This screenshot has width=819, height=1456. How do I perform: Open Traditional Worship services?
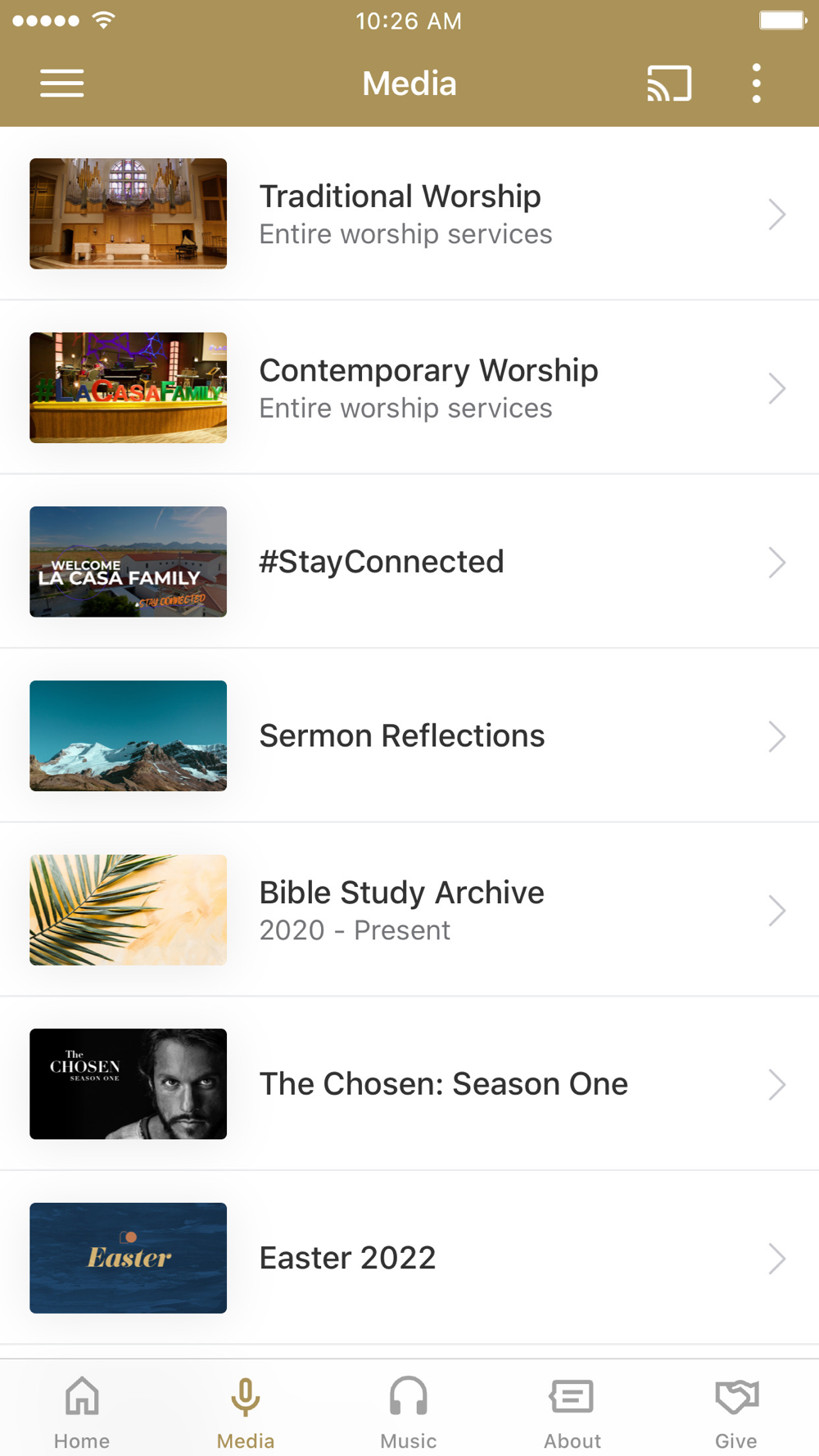click(409, 214)
